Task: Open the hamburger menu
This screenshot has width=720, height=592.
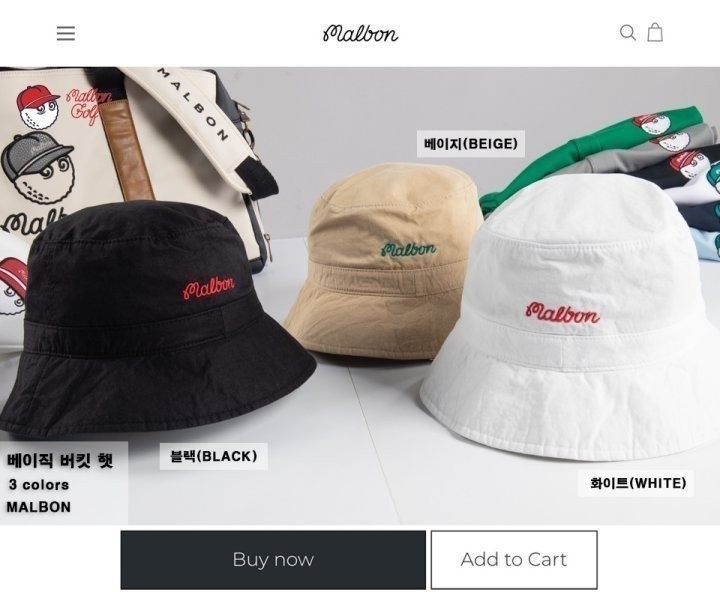Action: click(65, 33)
